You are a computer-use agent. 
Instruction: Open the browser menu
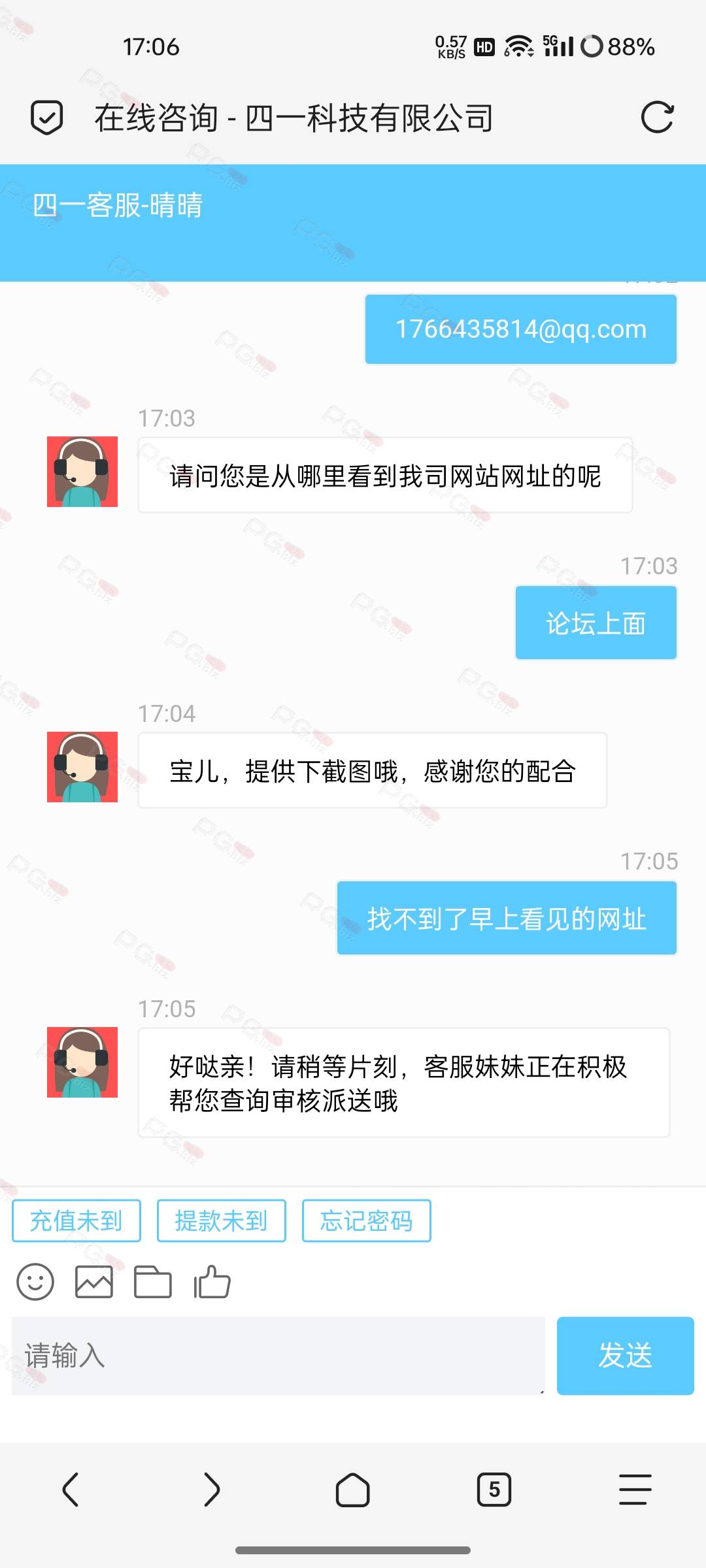(x=635, y=1490)
